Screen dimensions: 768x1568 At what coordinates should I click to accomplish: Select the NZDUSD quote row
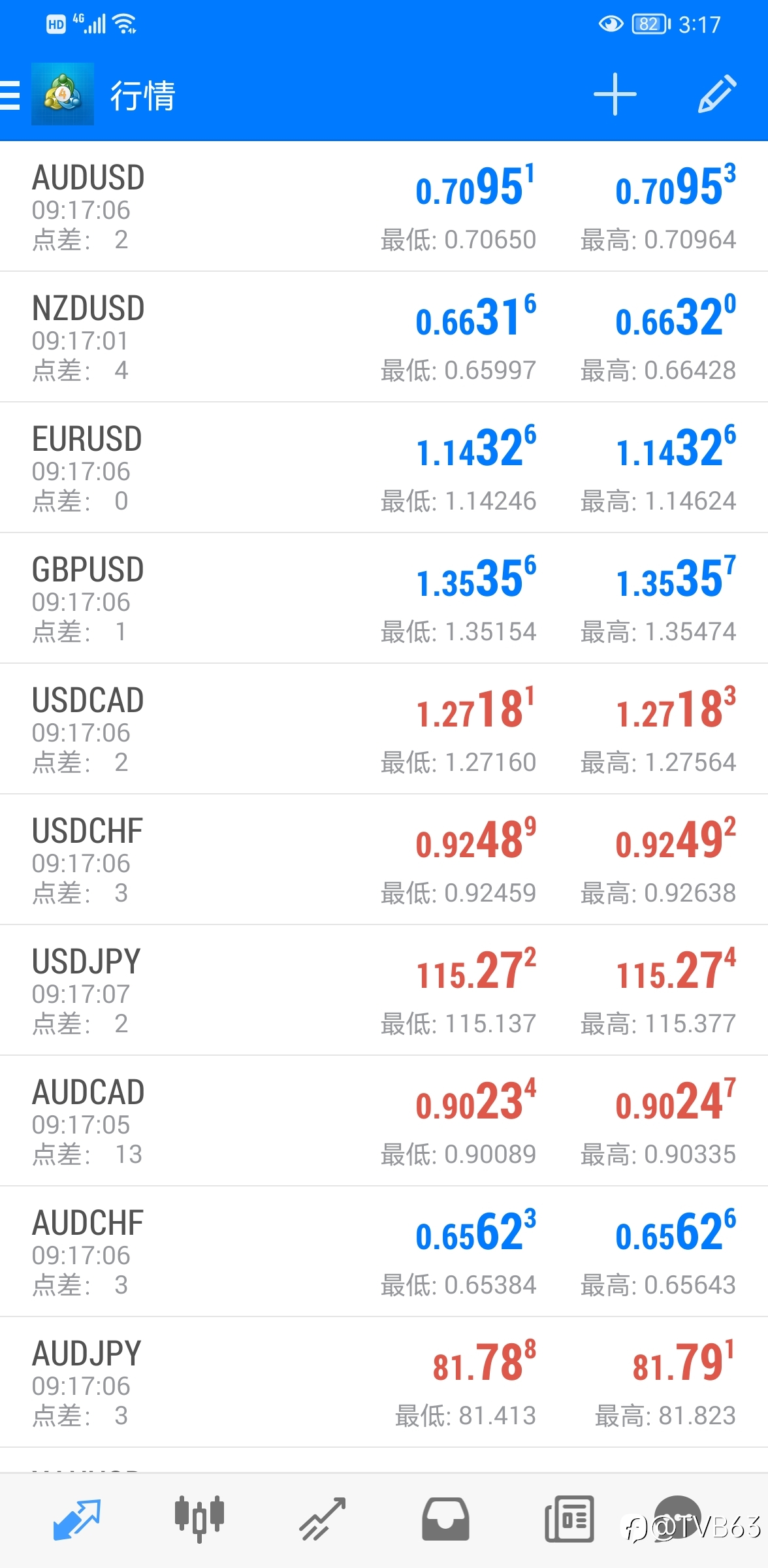(x=384, y=337)
